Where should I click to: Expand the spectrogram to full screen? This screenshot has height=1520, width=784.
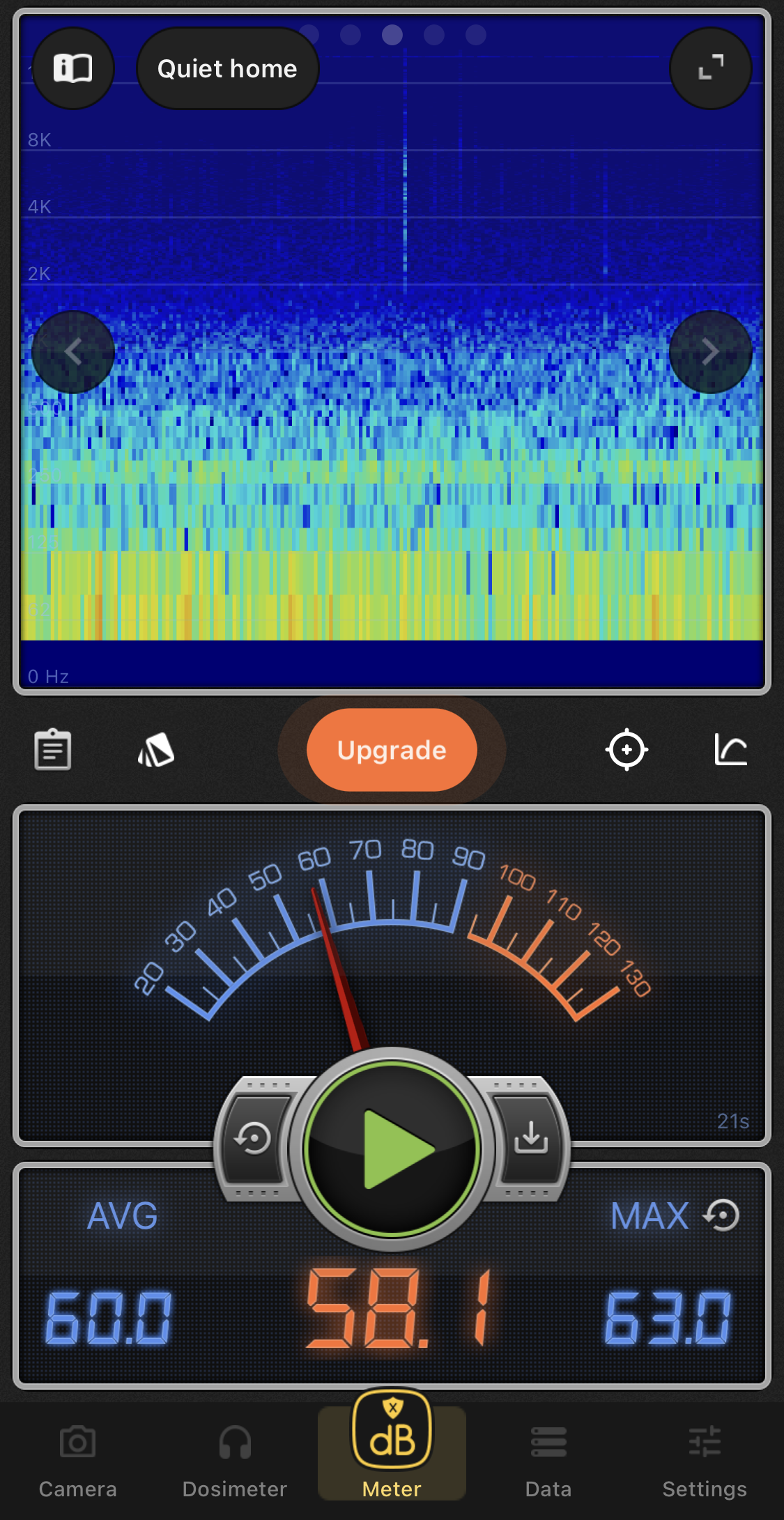click(710, 68)
